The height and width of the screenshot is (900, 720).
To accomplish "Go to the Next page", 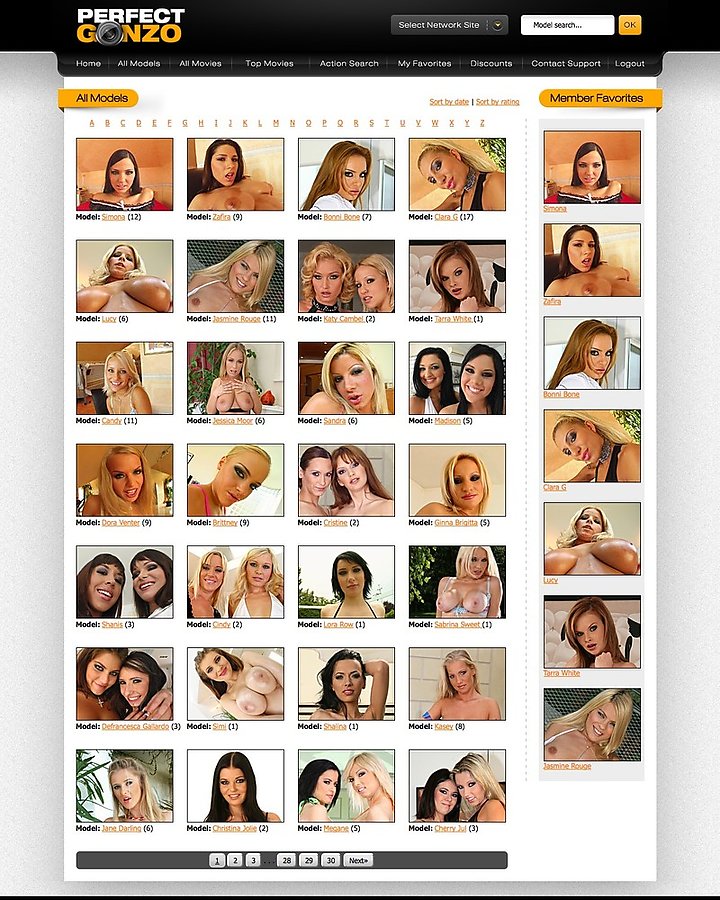I will (x=358, y=860).
